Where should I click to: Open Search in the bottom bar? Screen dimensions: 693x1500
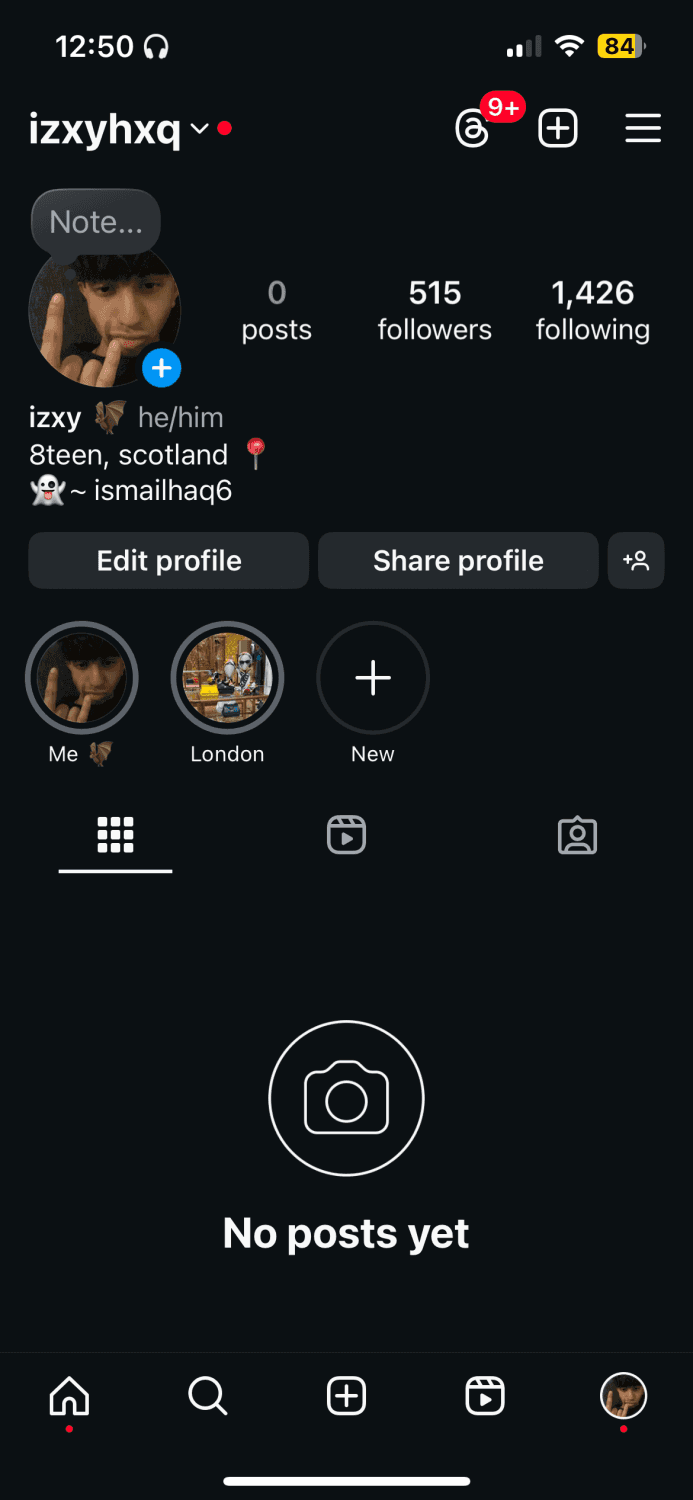208,1396
